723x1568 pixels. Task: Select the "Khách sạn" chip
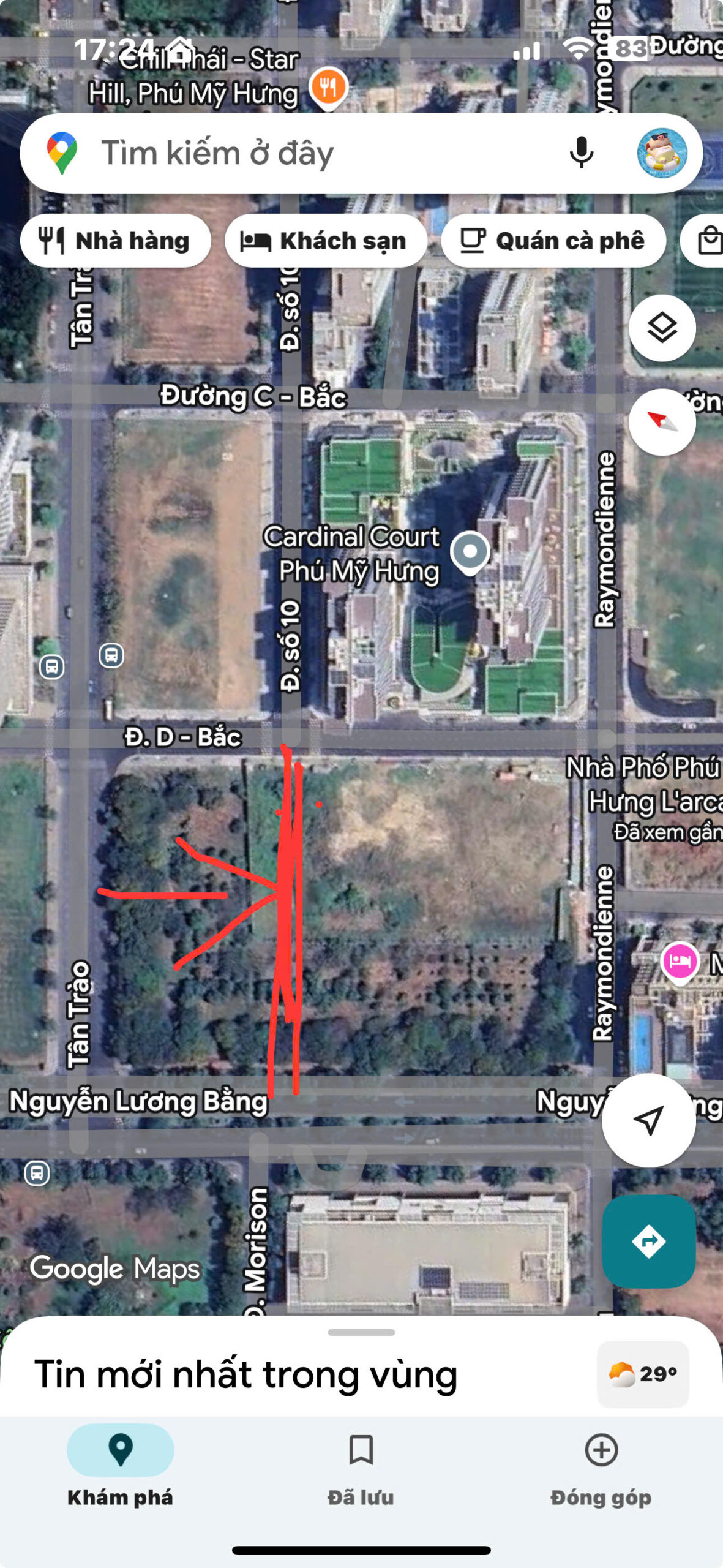(x=325, y=241)
